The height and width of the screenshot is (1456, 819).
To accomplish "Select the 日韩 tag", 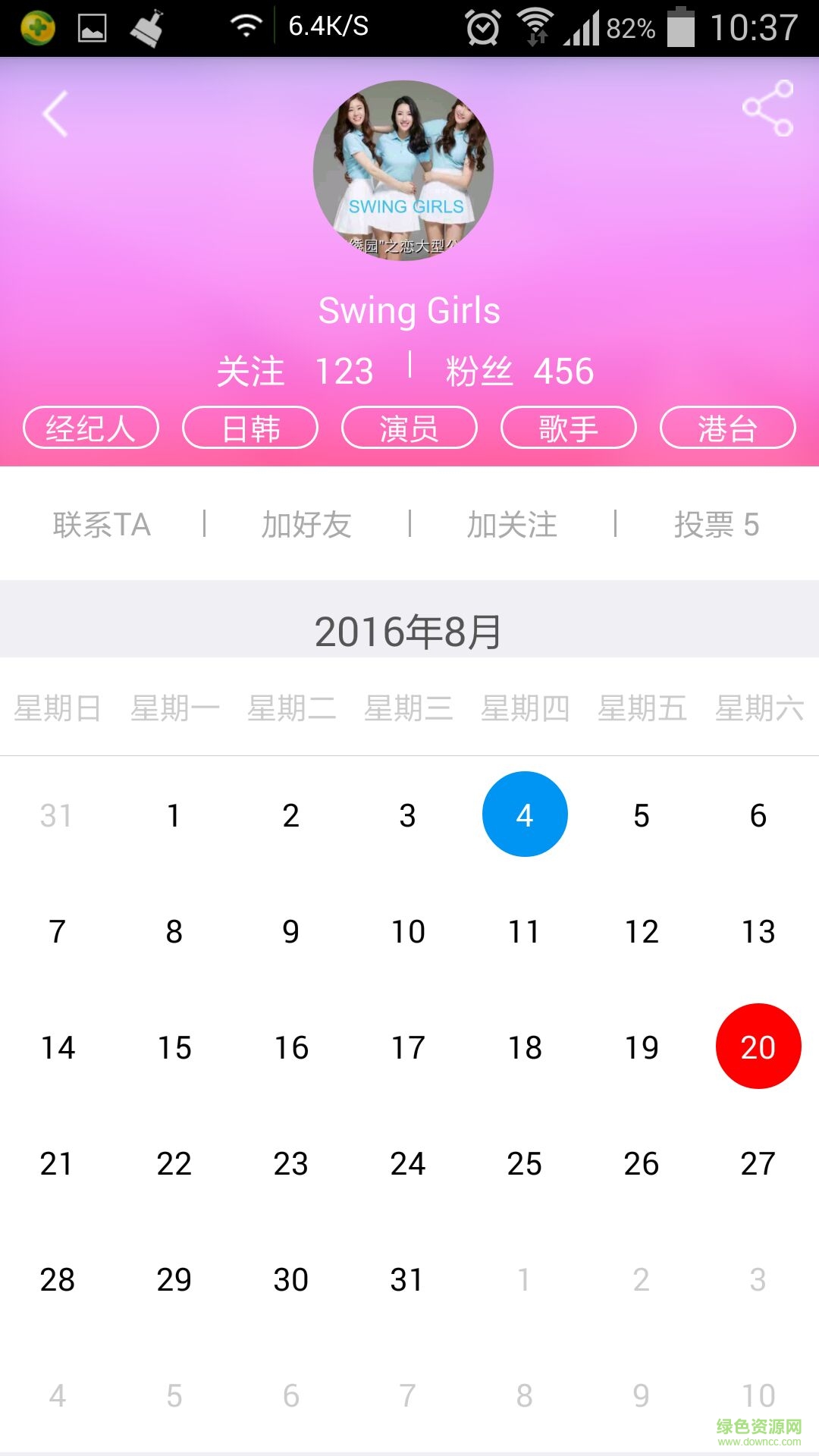I will pos(250,428).
